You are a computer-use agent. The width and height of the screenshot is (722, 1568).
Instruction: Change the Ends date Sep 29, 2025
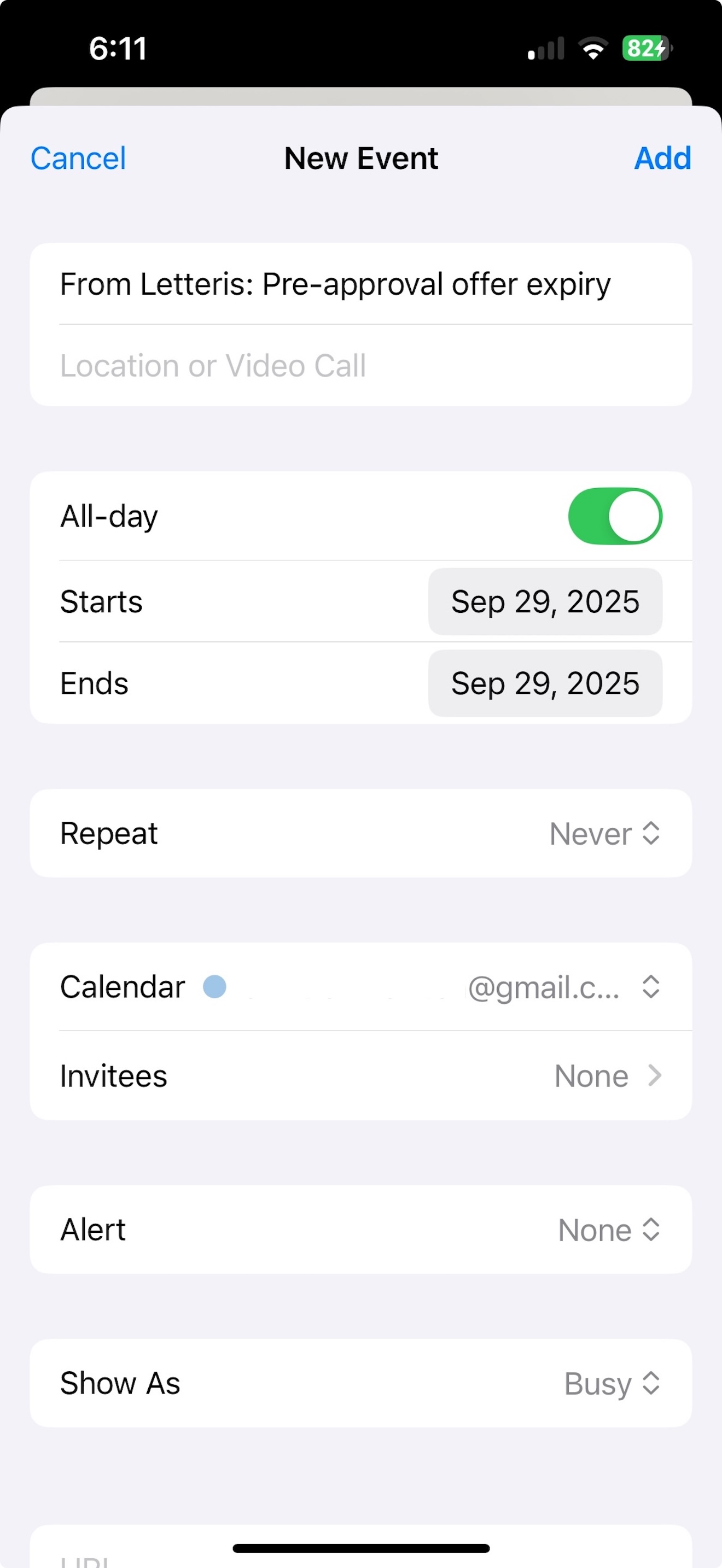click(545, 683)
